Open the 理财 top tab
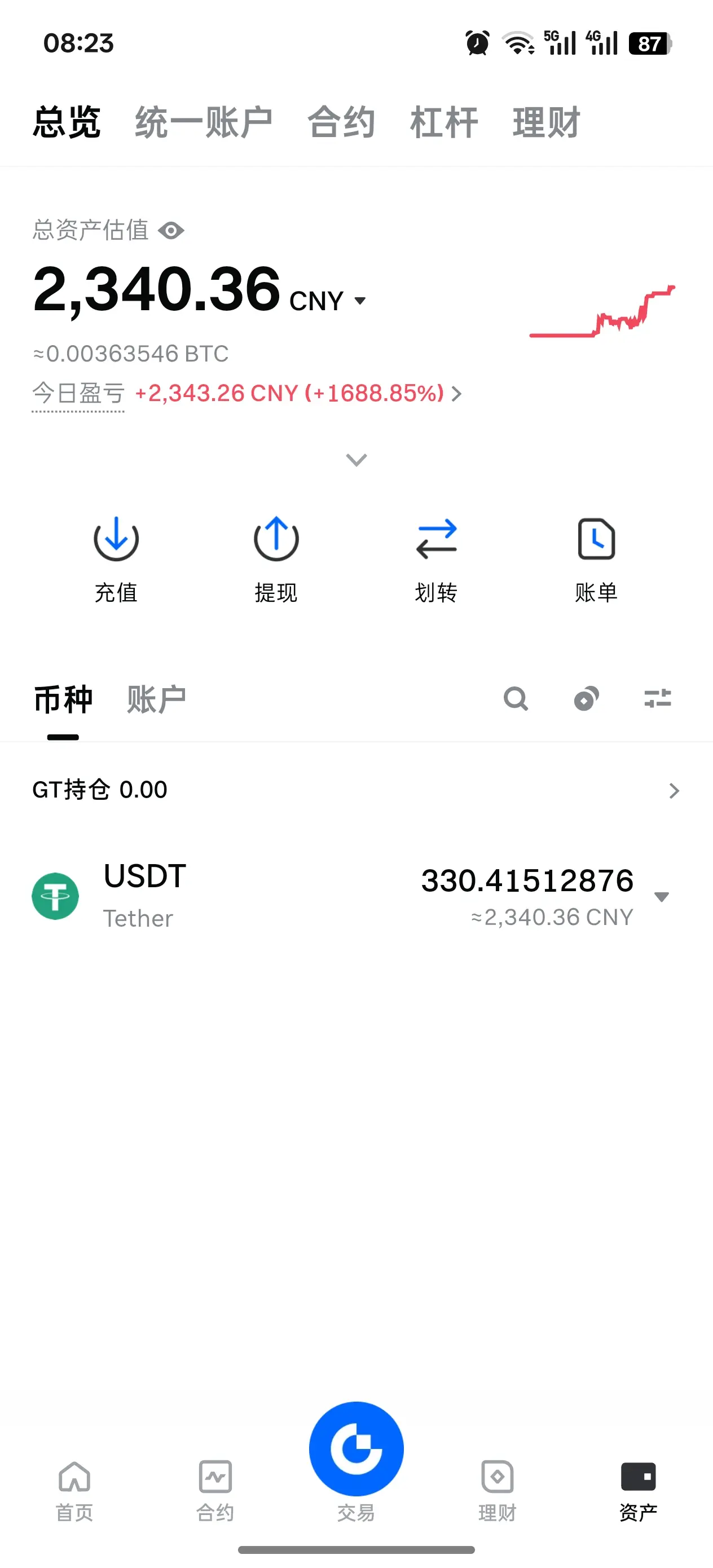This screenshot has width=713, height=1568. [546, 122]
